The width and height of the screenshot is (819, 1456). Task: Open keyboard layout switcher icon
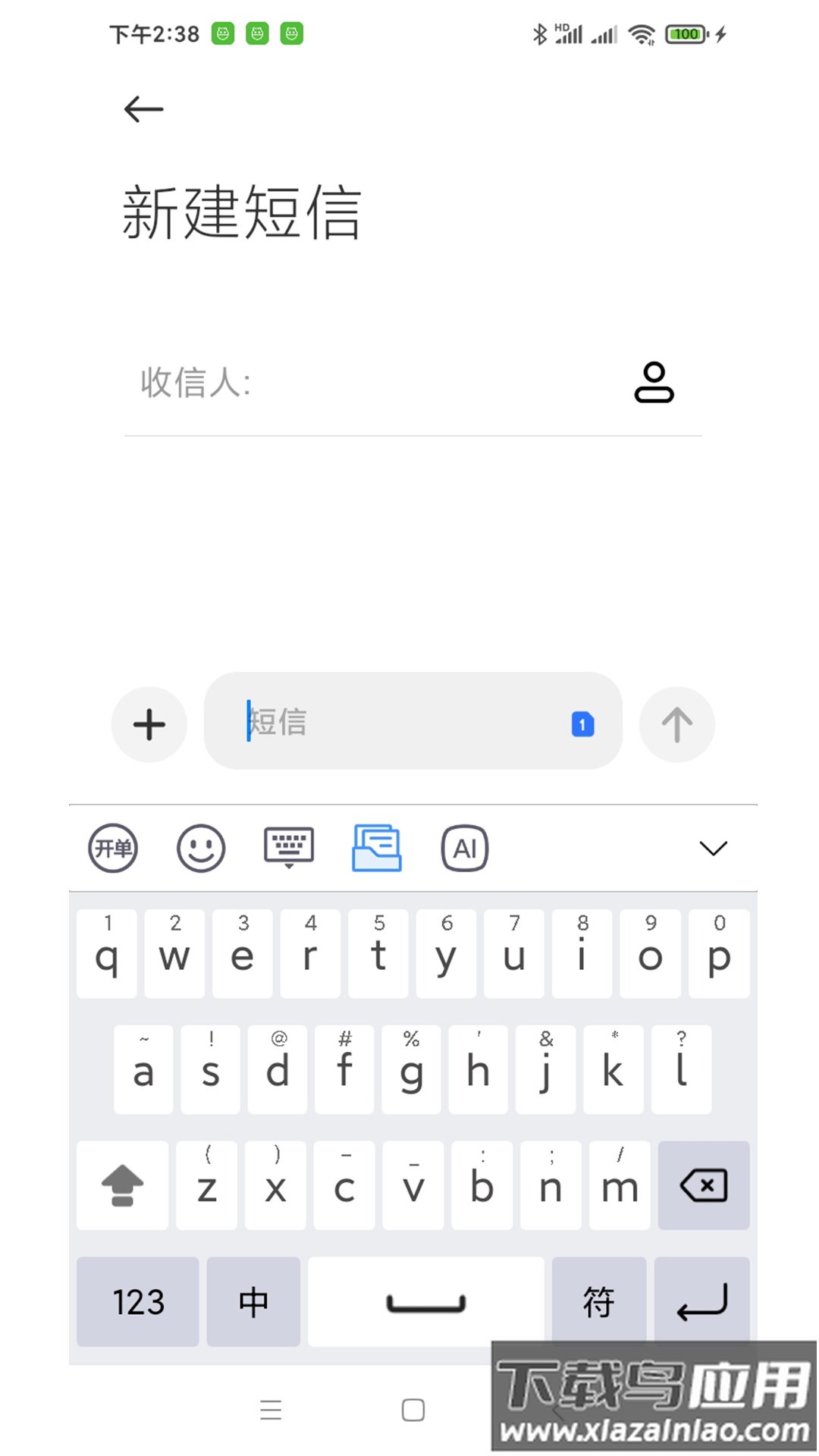point(288,848)
